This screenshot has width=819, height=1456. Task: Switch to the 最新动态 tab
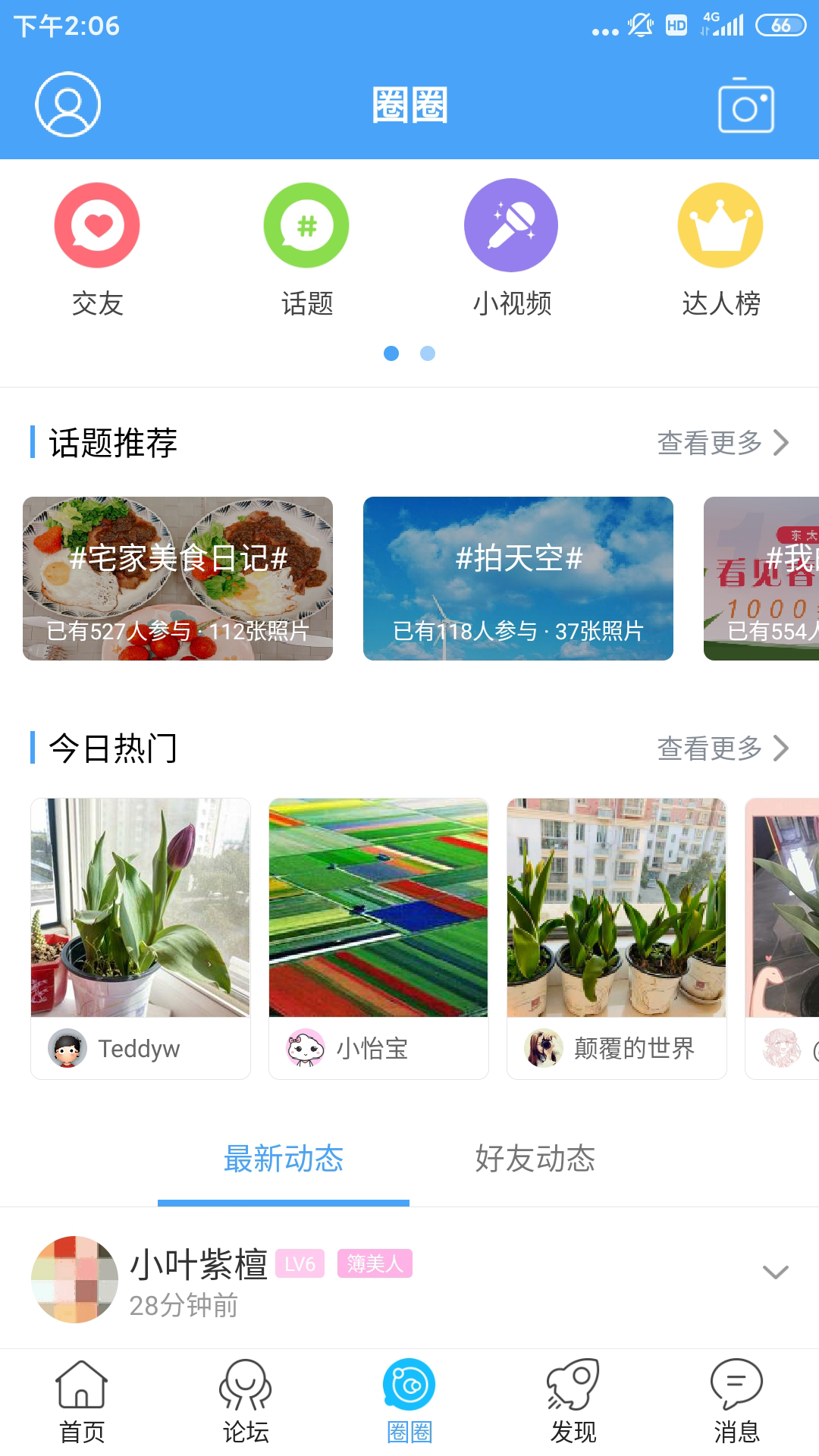click(284, 1159)
